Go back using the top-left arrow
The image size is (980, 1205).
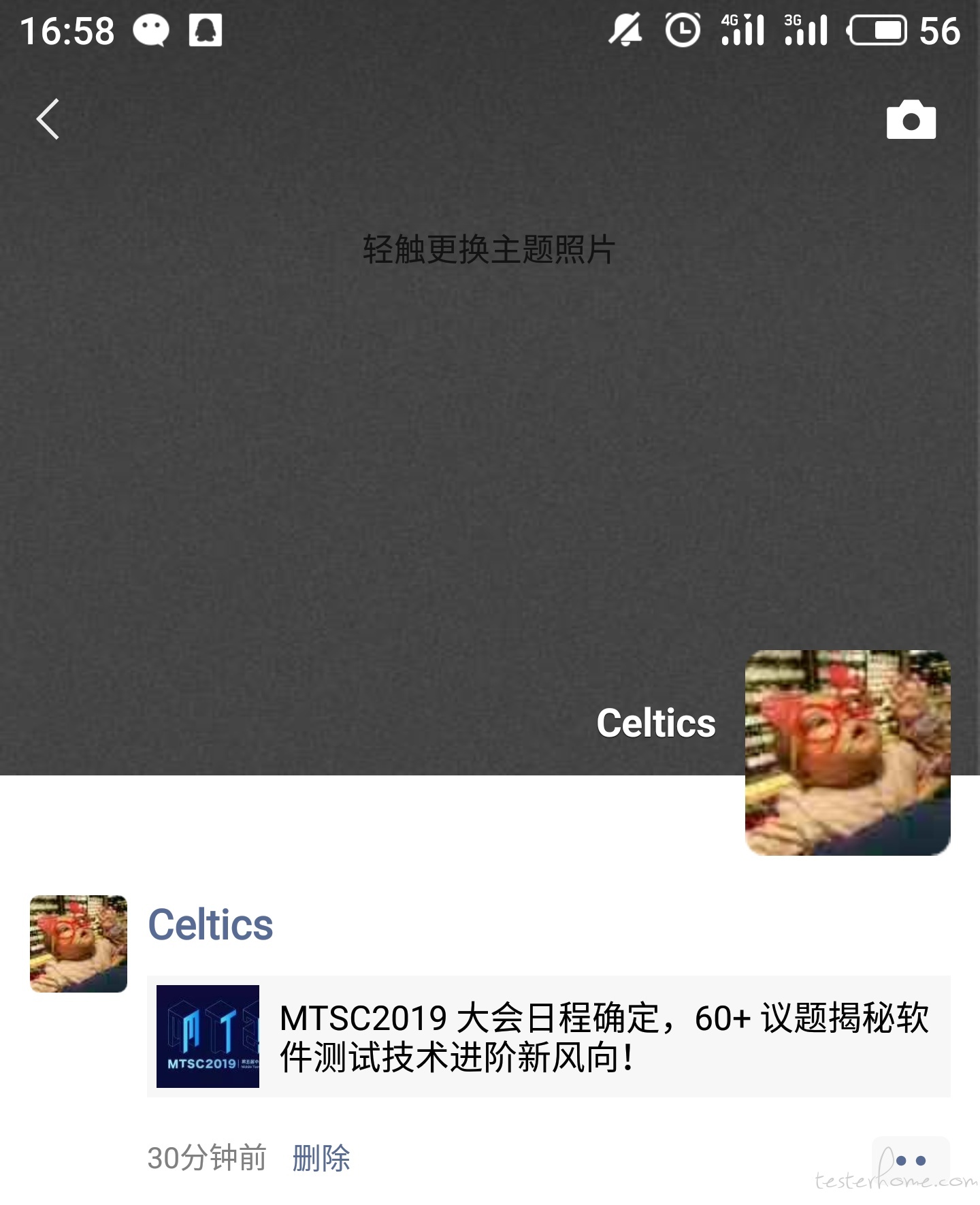point(48,120)
